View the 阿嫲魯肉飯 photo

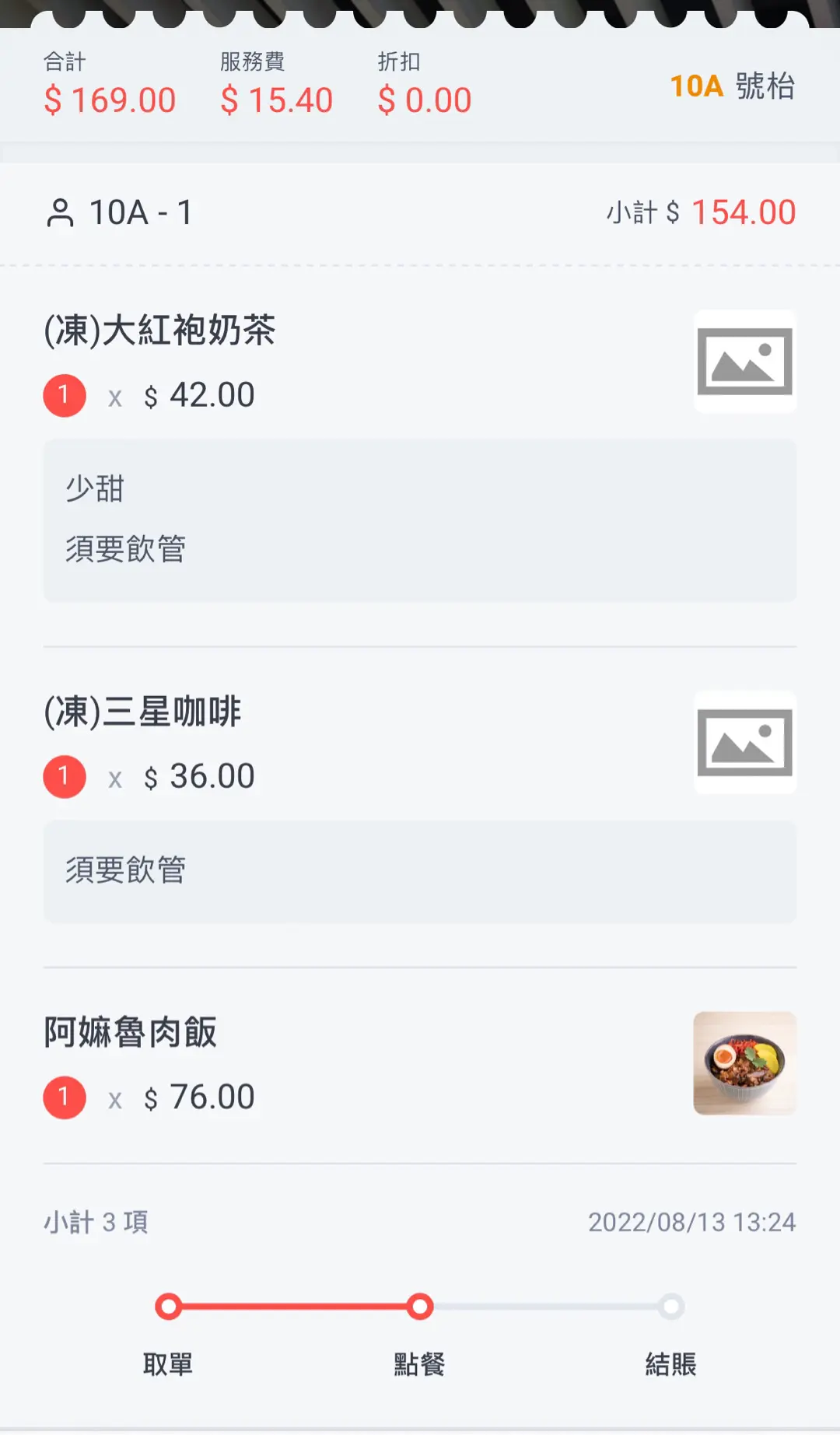point(744,1063)
